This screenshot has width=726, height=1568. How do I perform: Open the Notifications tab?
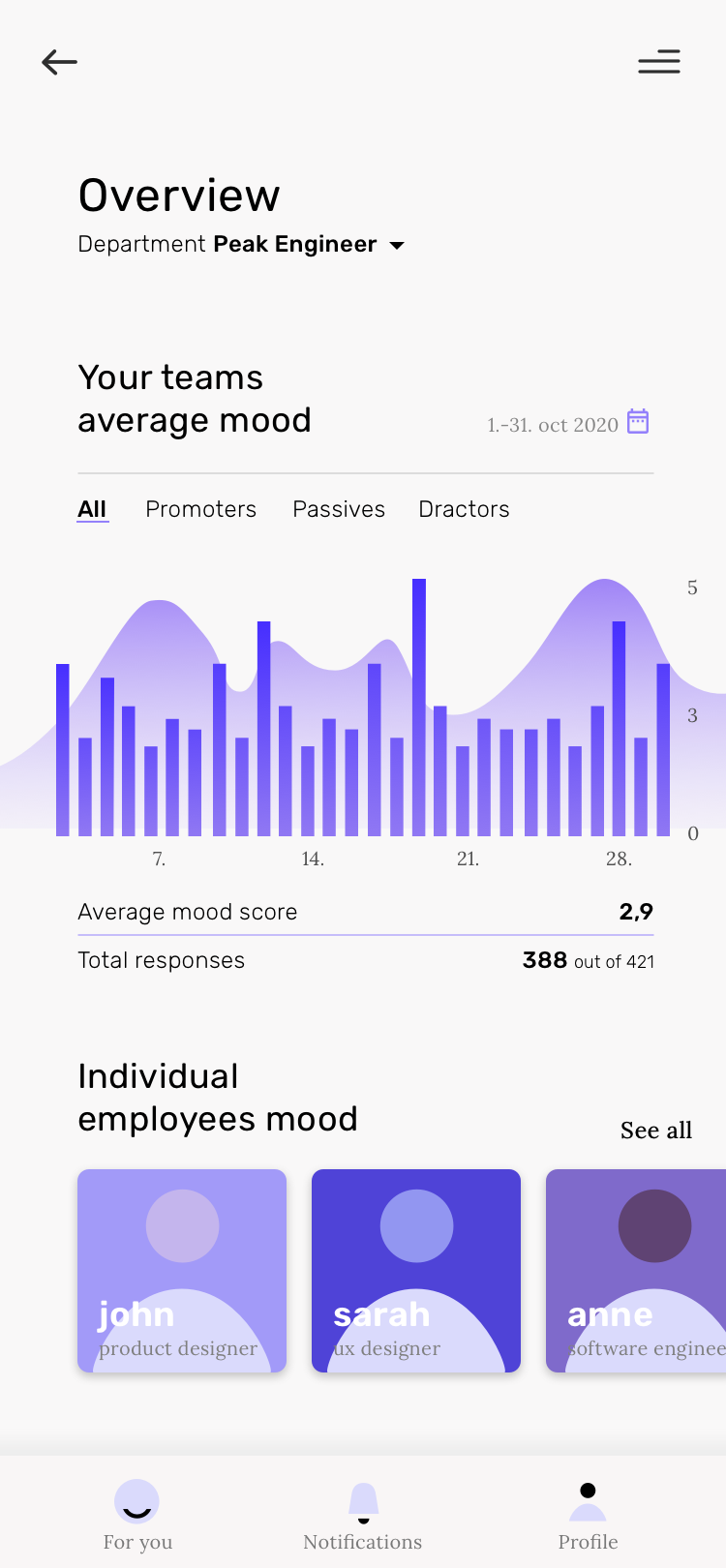click(363, 1516)
